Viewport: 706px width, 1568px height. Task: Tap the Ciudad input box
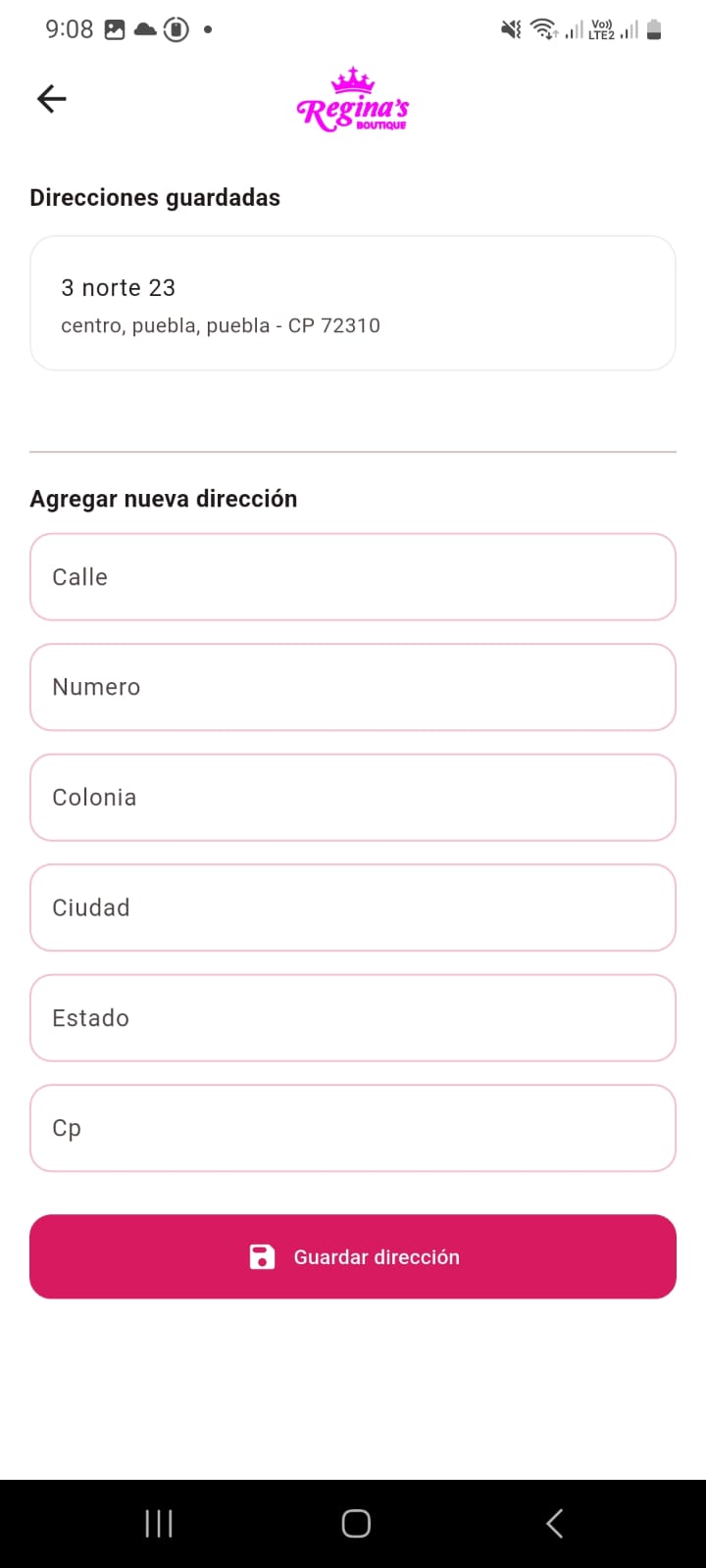coord(353,907)
